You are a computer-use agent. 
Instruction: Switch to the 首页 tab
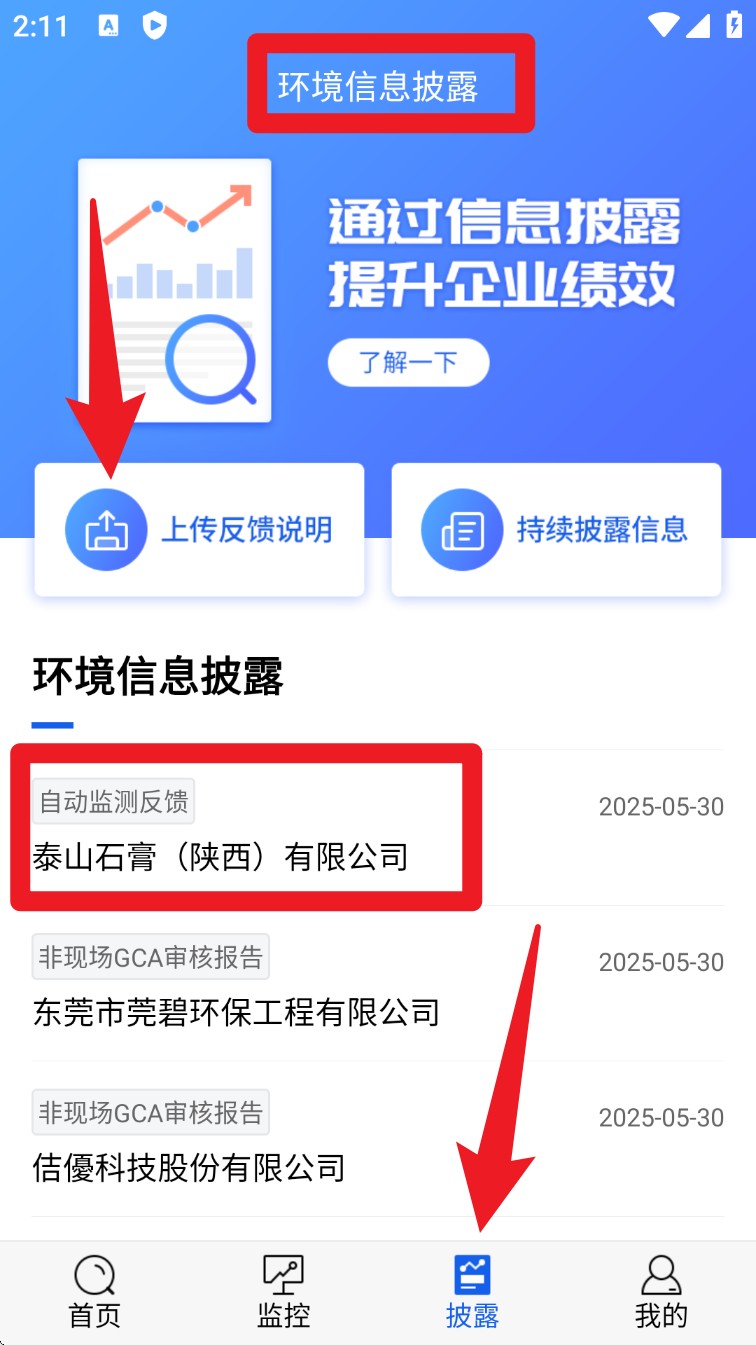coord(94,1293)
